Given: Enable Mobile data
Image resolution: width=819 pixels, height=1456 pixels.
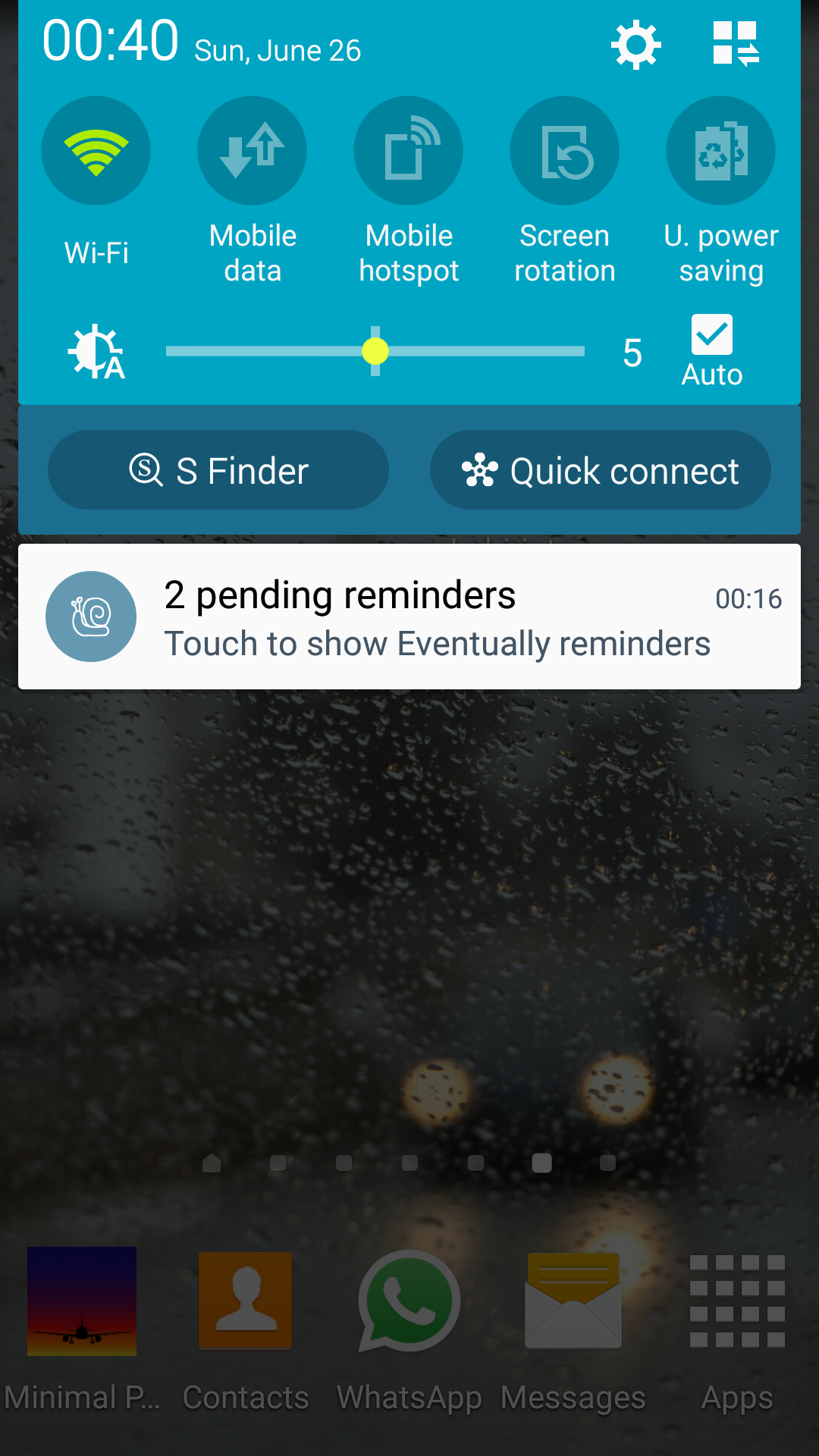Looking at the screenshot, I should point(253,151).
